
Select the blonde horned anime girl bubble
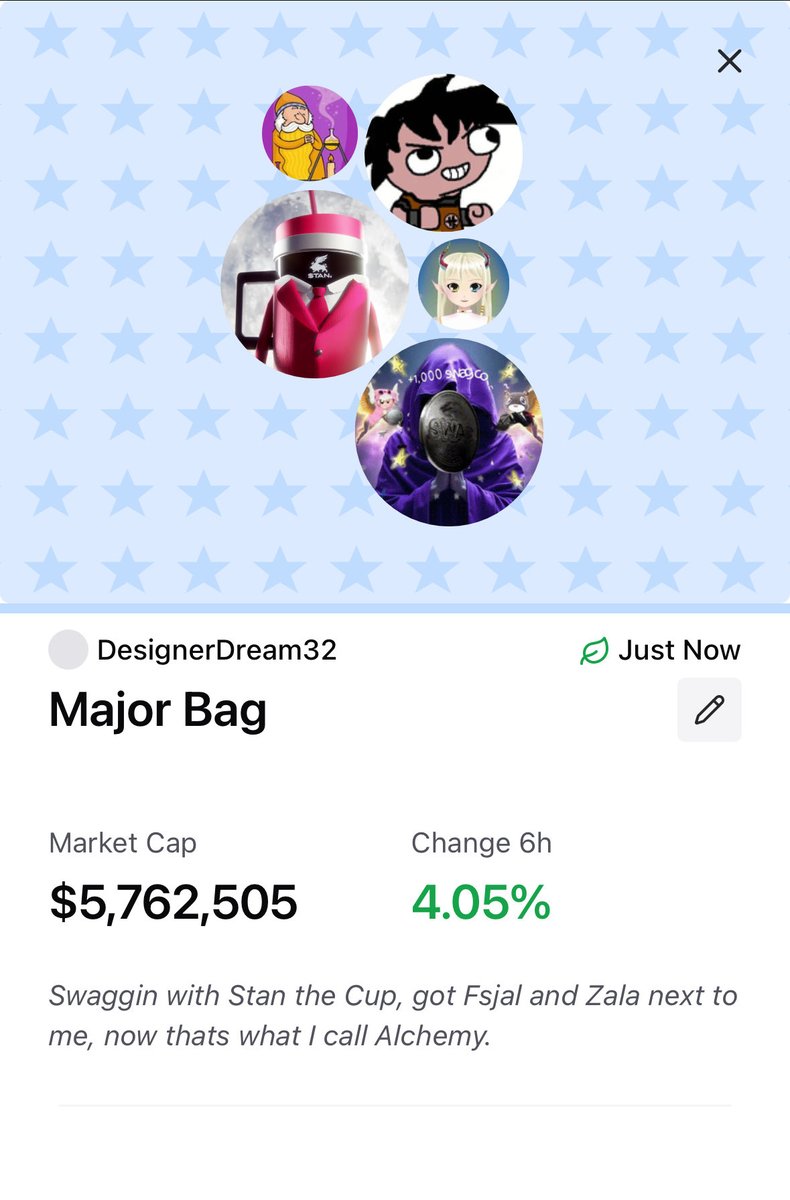coord(463,284)
